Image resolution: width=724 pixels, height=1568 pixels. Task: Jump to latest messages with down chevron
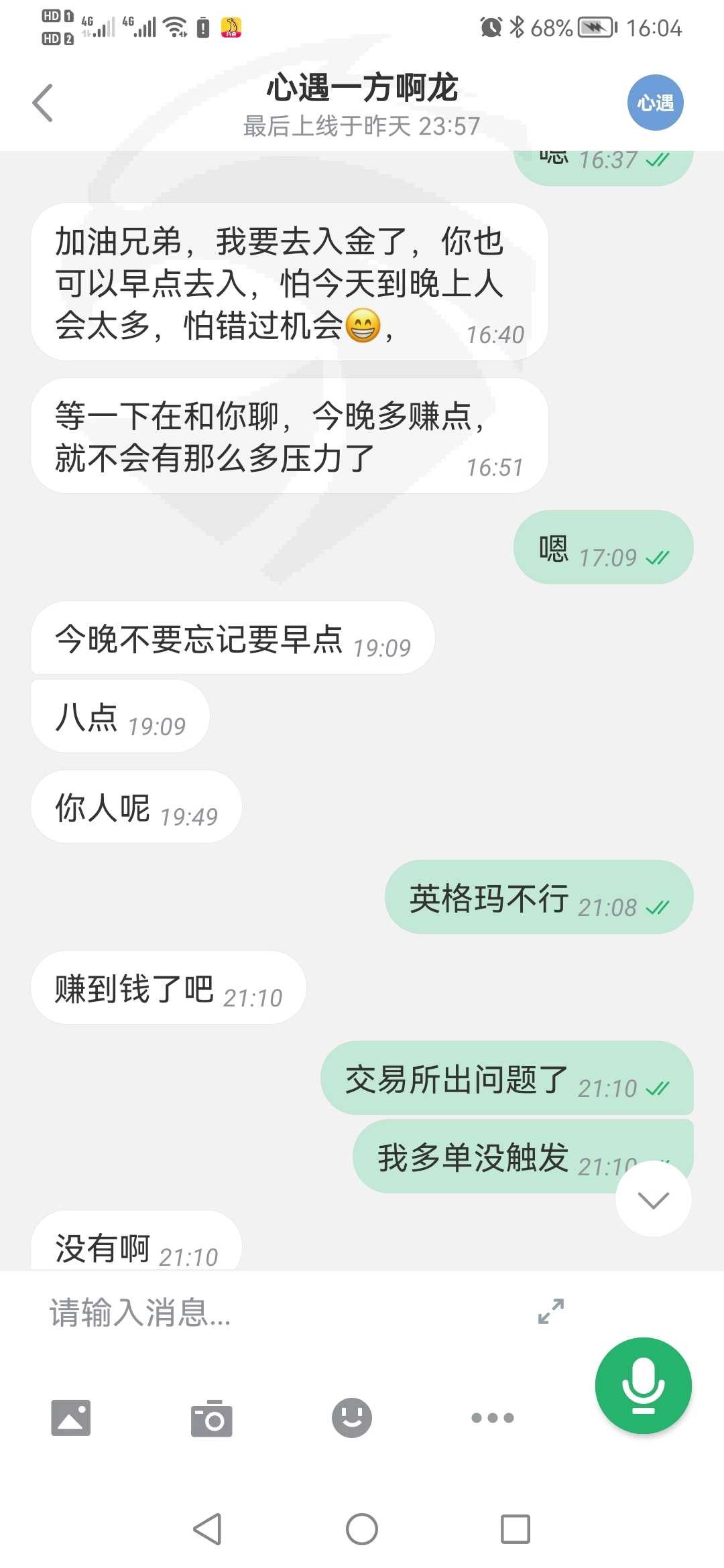click(654, 1199)
